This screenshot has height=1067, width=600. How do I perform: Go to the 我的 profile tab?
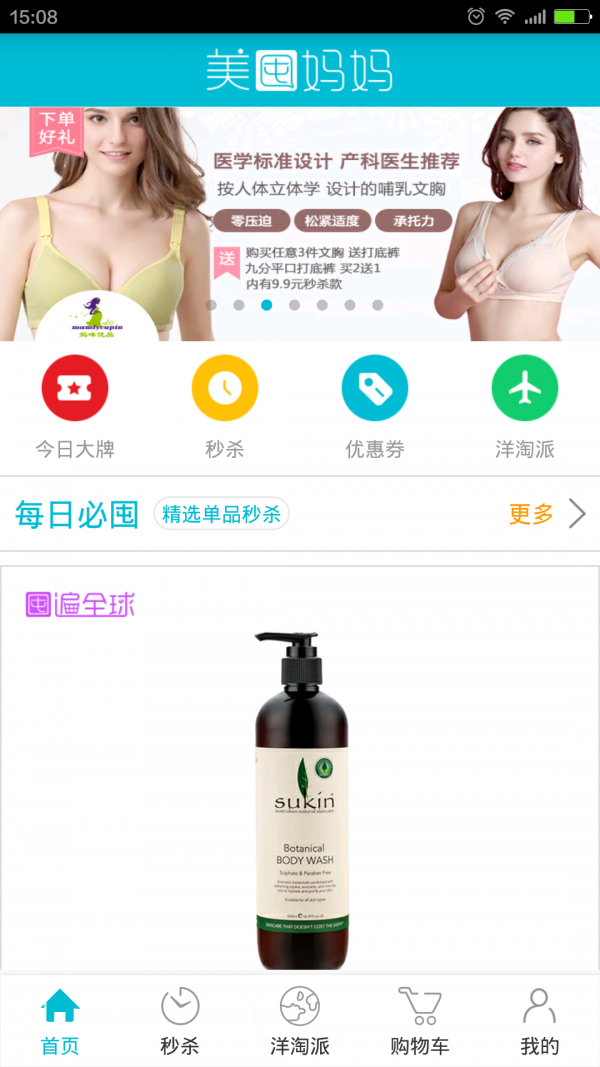(x=540, y=1021)
